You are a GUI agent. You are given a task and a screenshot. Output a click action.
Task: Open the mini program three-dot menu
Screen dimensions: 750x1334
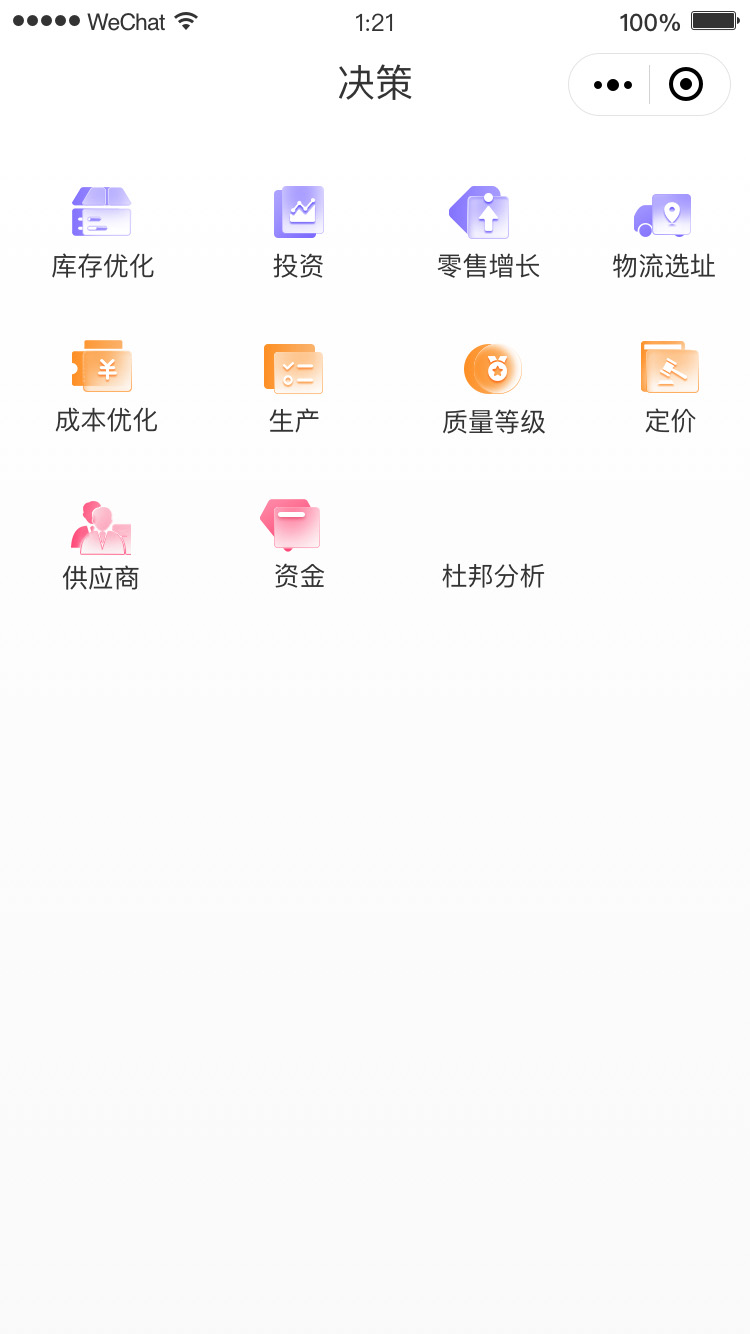pyautogui.click(x=612, y=85)
